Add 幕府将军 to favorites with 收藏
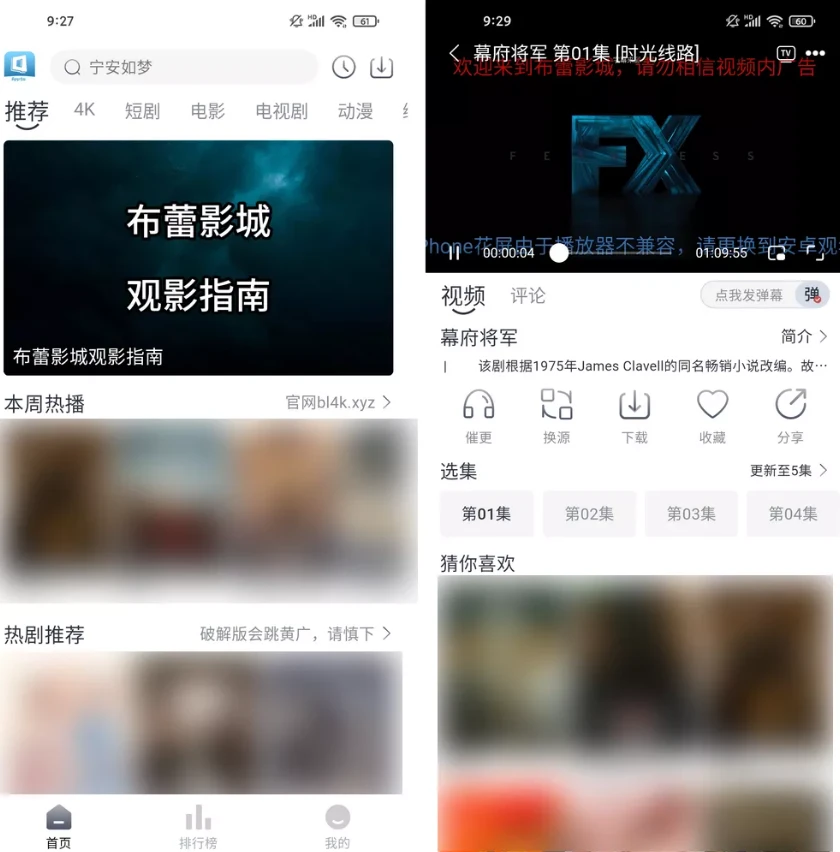The image size is (840, 852). point(712,415)
